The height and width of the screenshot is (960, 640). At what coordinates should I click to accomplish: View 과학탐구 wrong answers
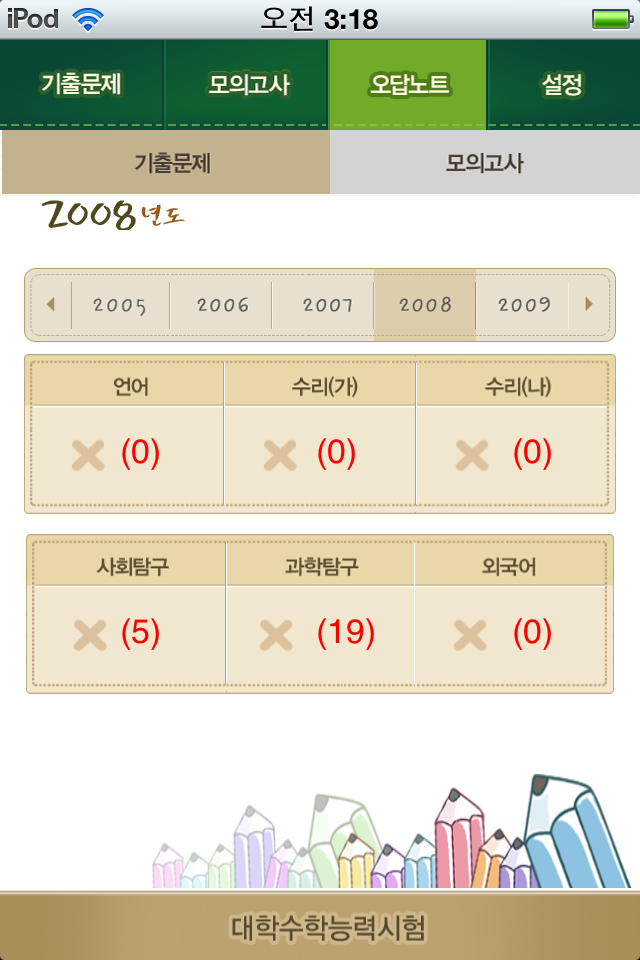pos(320,634)
